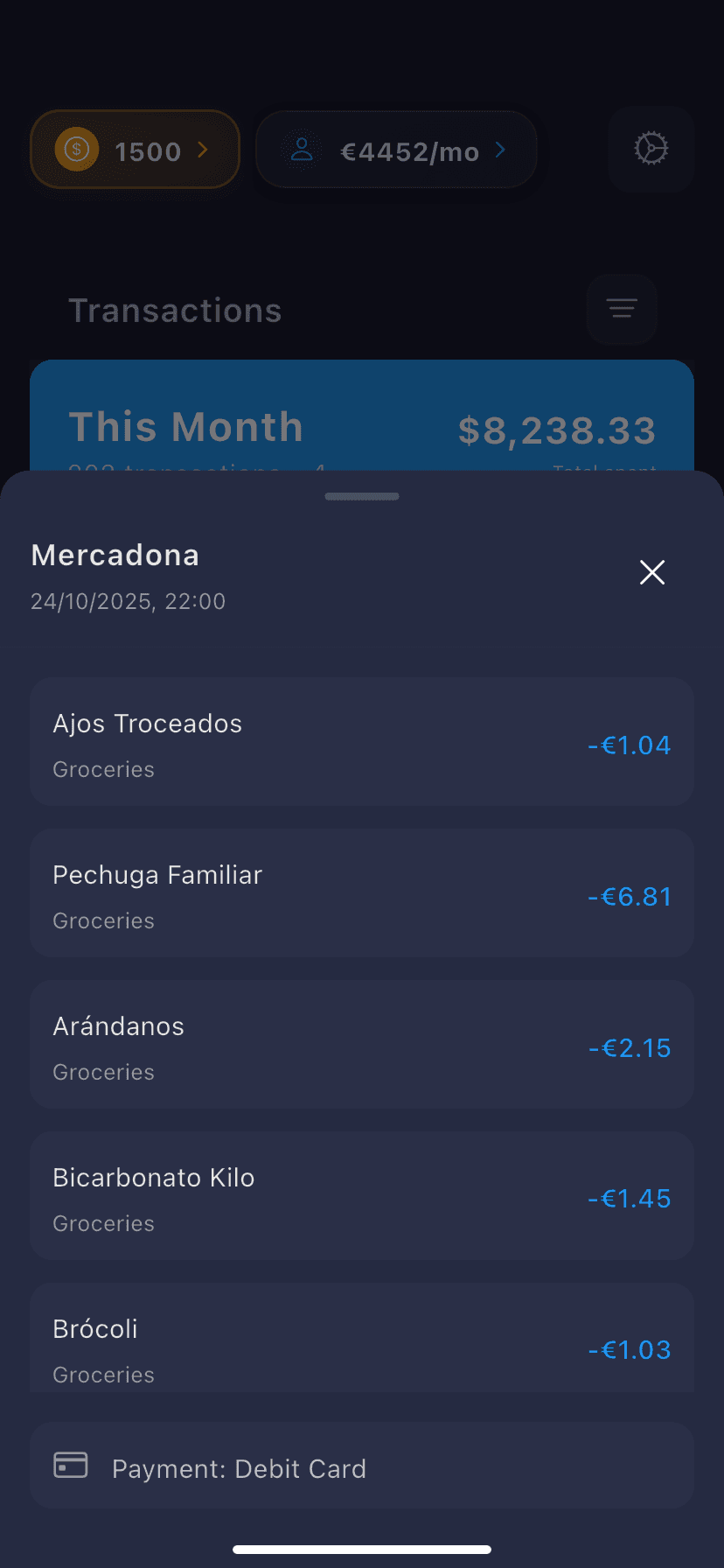Click the dollar symbol inside the coin badge
Viewport: 724px width, 1568px height.
(x=75, y=150)
